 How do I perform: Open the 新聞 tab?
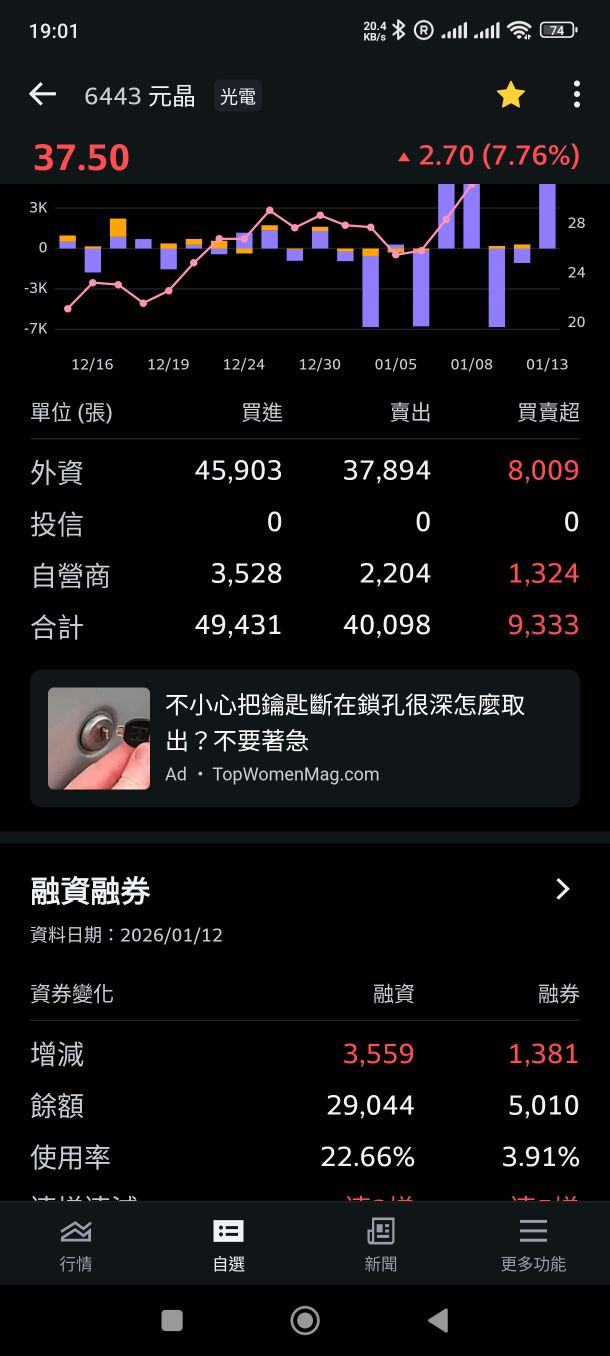tap(381, 1245)
